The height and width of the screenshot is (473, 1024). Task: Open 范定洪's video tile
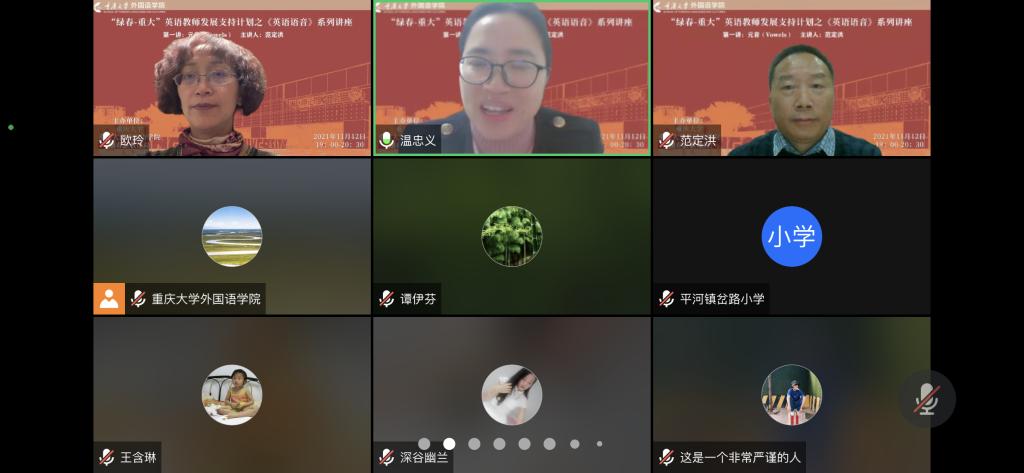791,78
